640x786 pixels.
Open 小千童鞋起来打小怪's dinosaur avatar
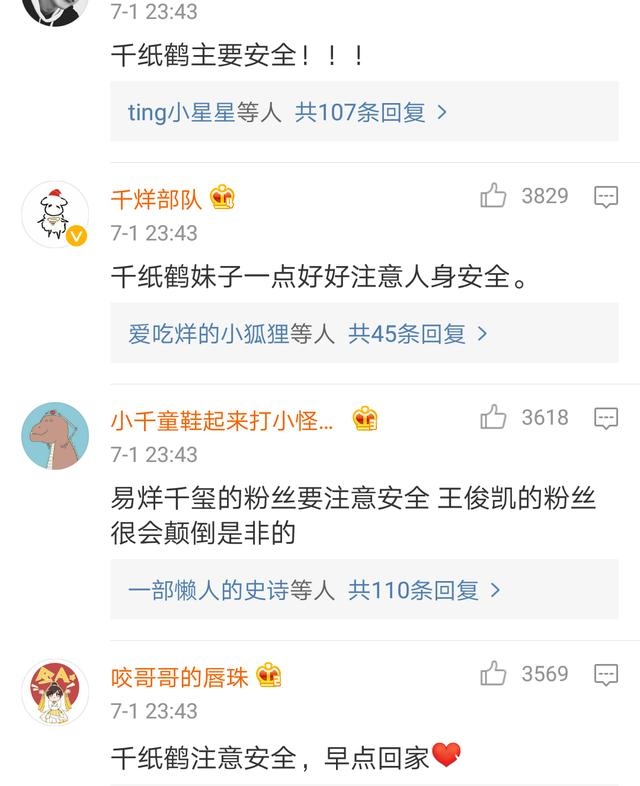pos(55,436)
